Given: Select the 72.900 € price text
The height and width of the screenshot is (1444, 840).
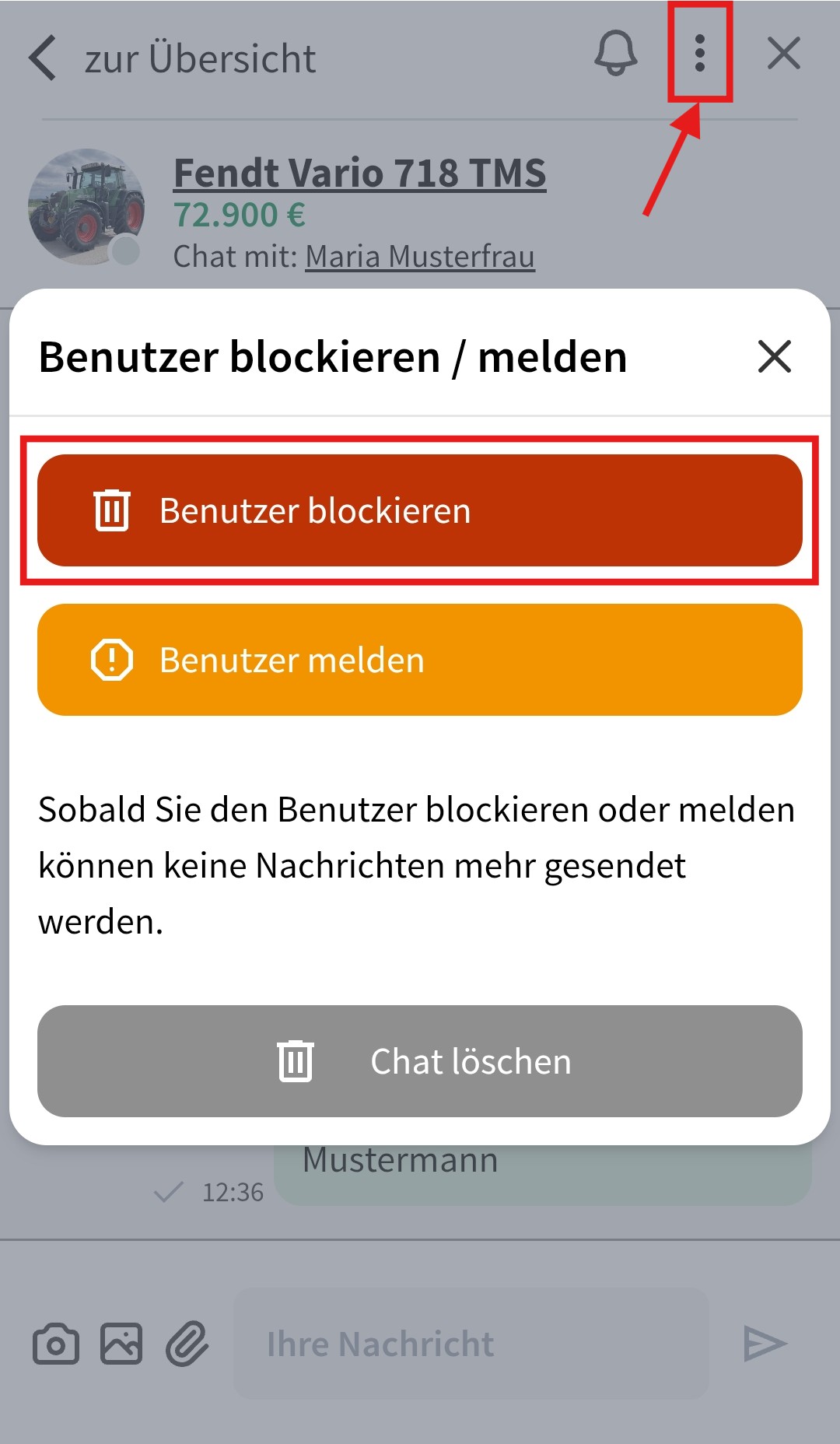Looking at the screenshot, I should point(240,215).
